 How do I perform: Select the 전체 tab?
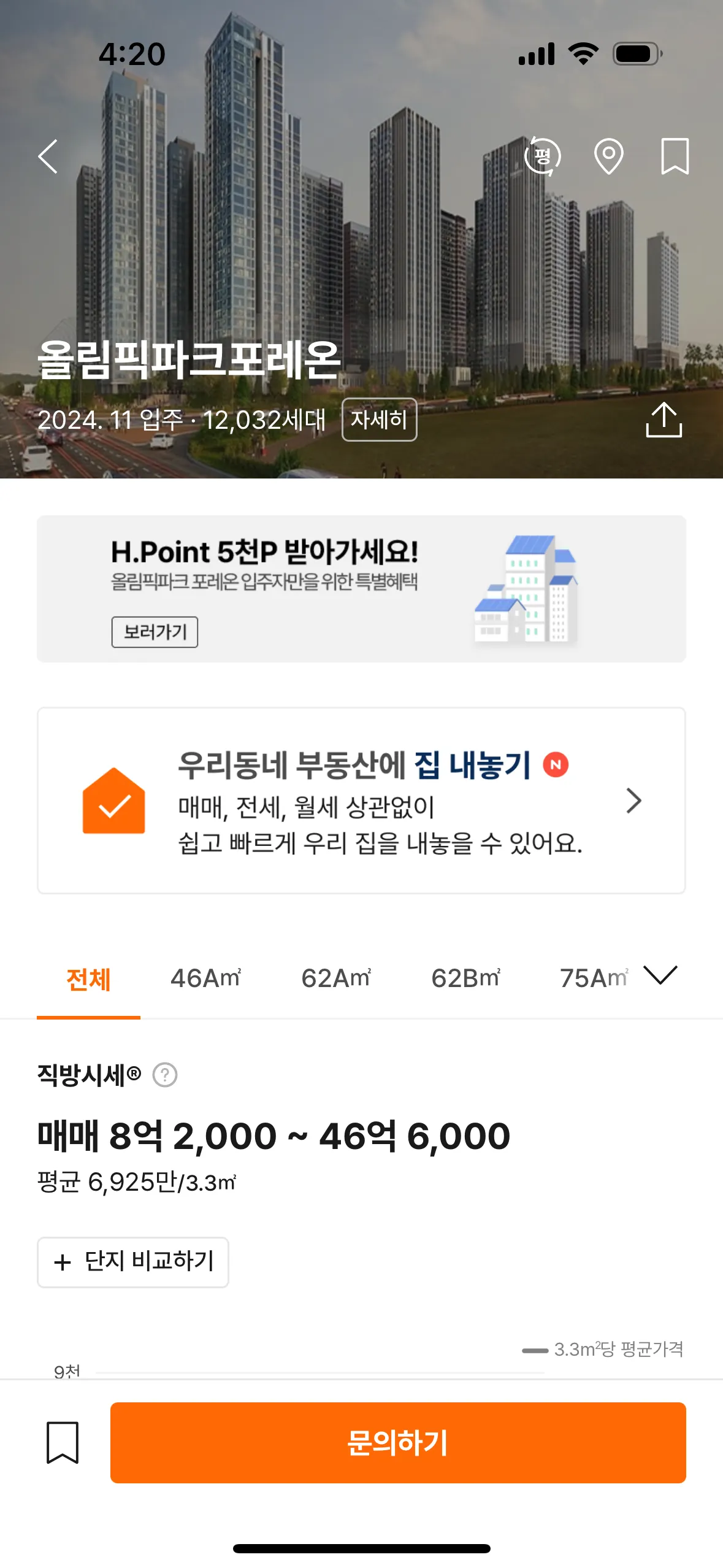tap(88, 979)
